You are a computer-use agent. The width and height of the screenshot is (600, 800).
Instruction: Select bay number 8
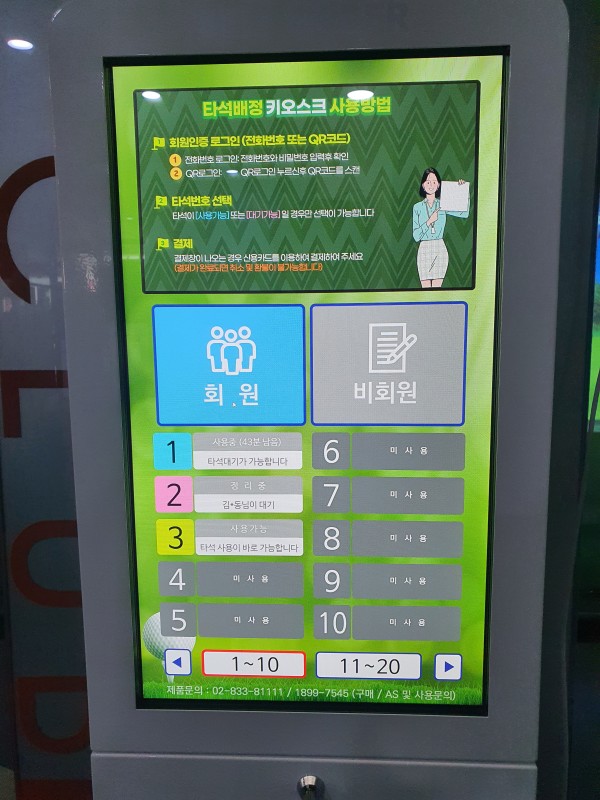coord(388,538)
